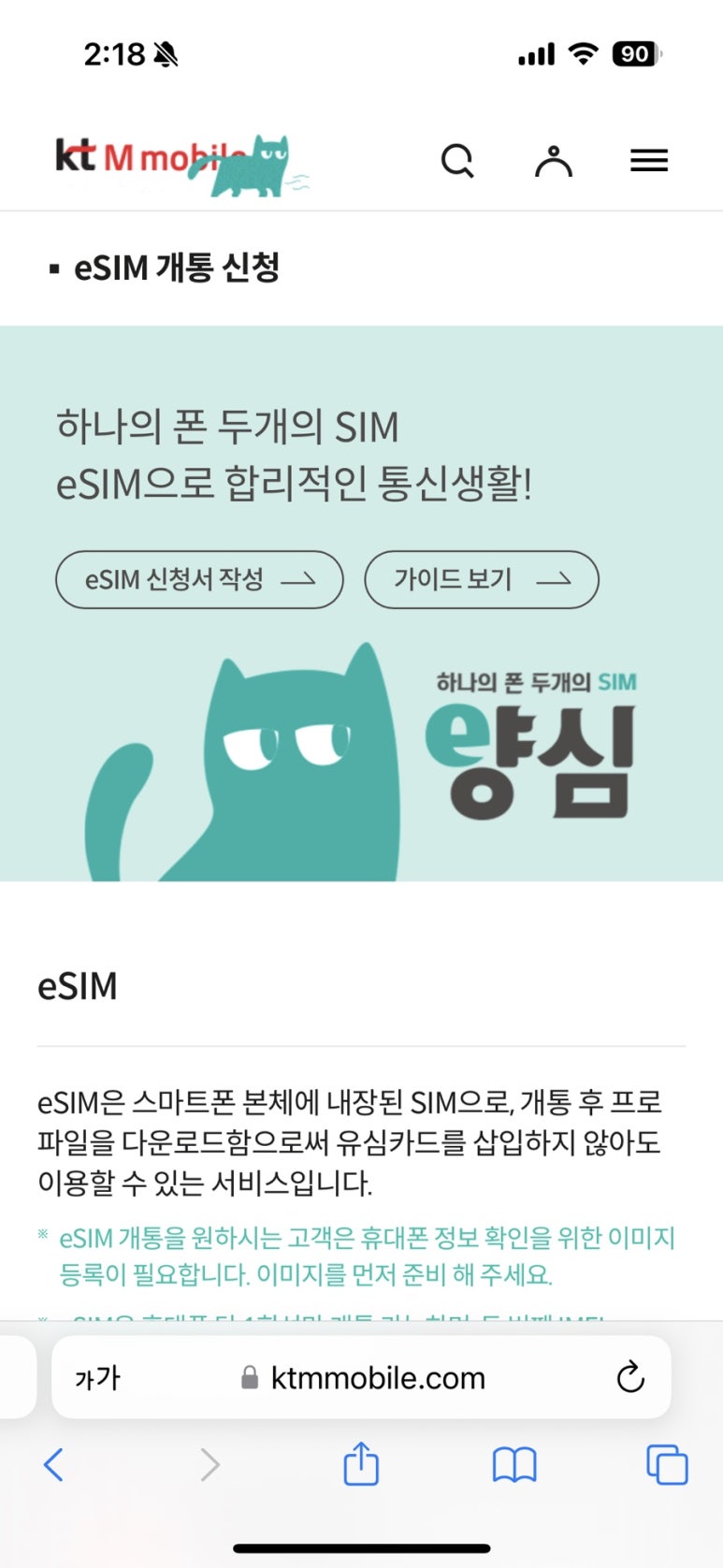Open 가이드 보기 guide button
The height and width of the screenshot is (1568, 723).
pos(482,580)
